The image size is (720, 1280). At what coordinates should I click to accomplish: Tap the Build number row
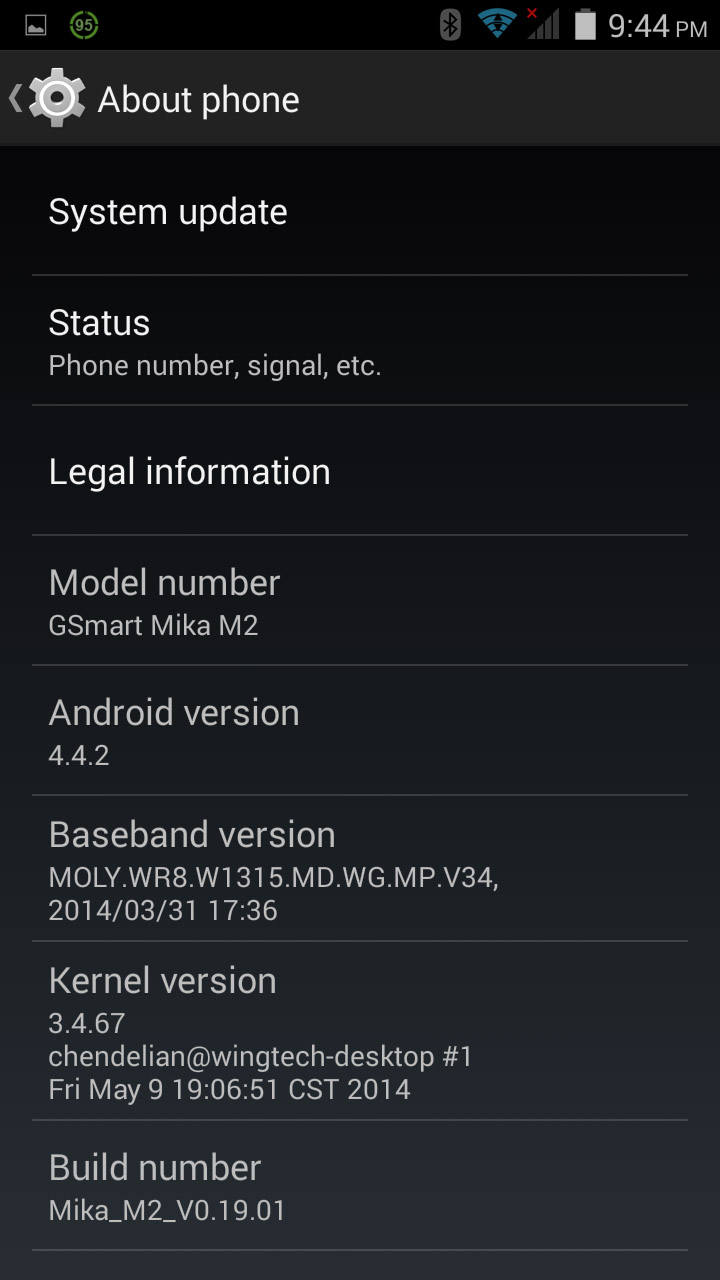(x=360, y=1186)
